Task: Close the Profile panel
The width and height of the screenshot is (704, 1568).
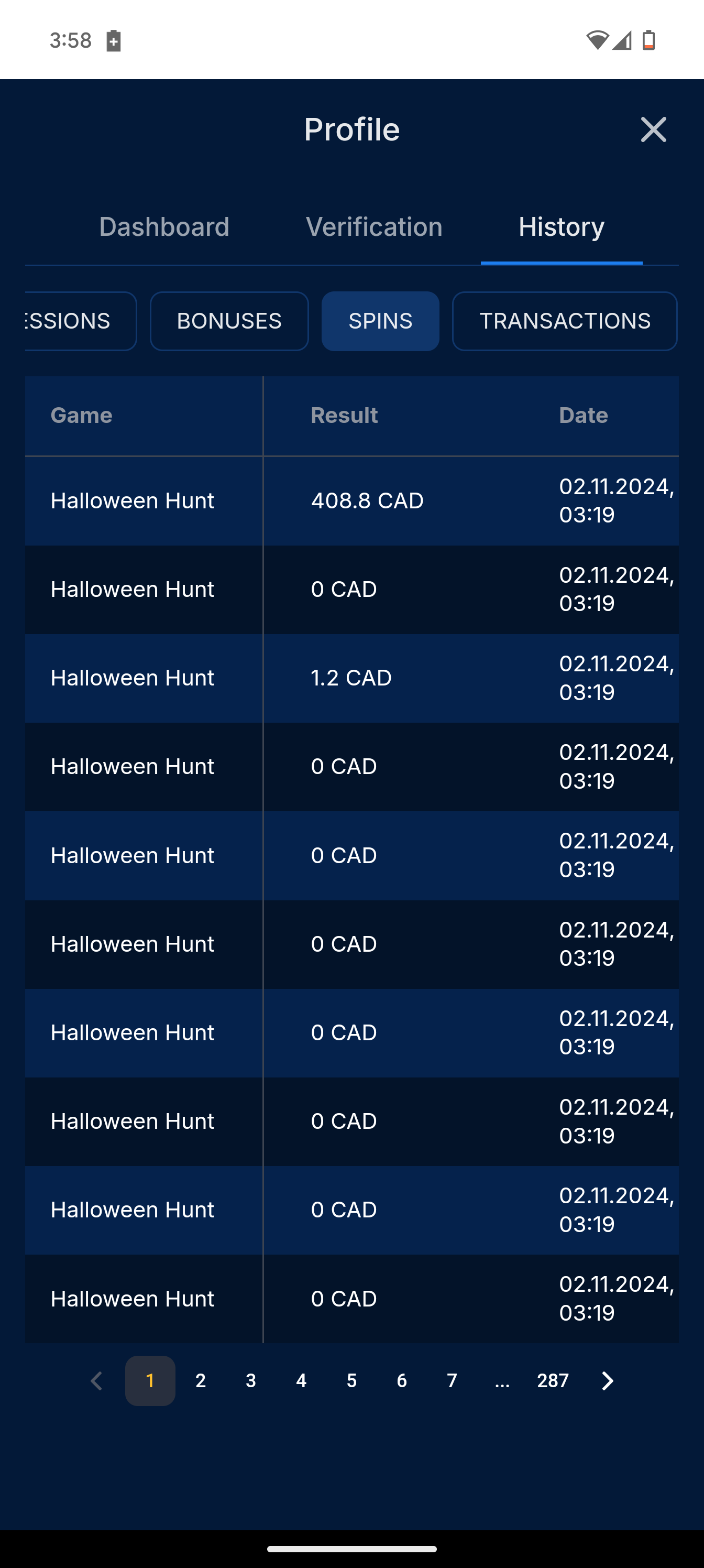Action: [653, 129]
